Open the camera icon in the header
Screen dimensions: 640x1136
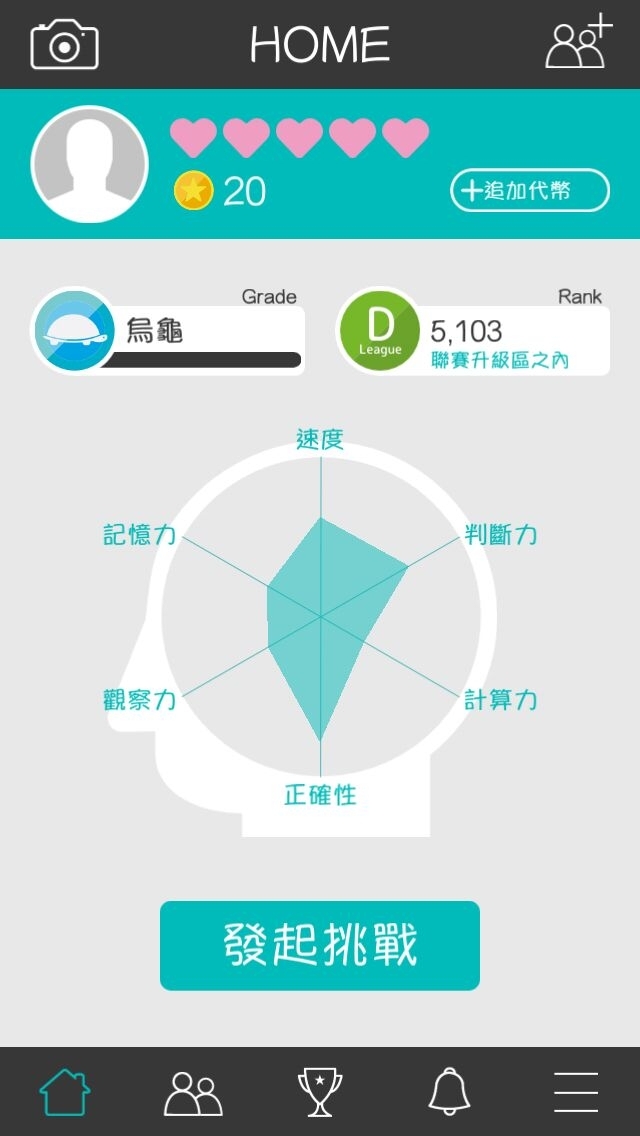64,44
